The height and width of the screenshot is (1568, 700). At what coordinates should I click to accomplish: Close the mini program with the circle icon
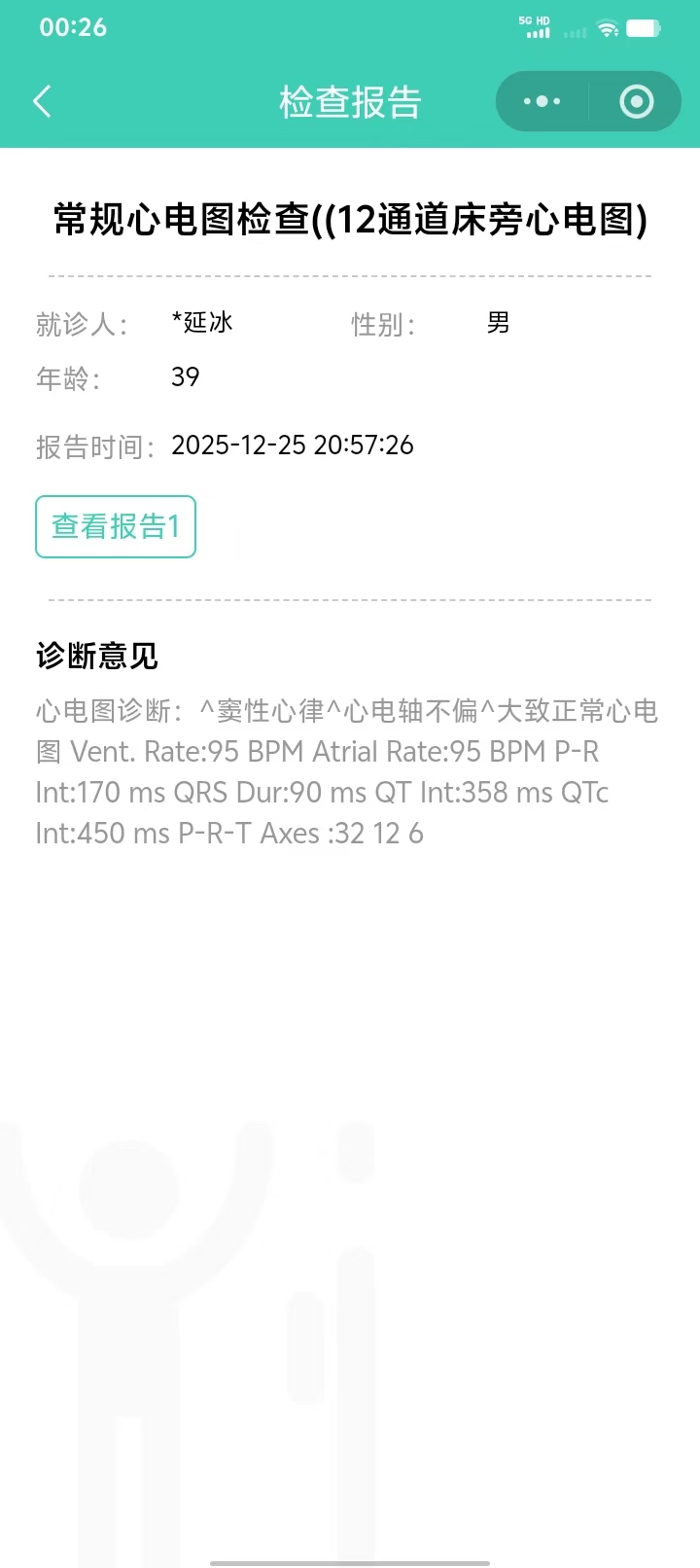coord(636,101)
